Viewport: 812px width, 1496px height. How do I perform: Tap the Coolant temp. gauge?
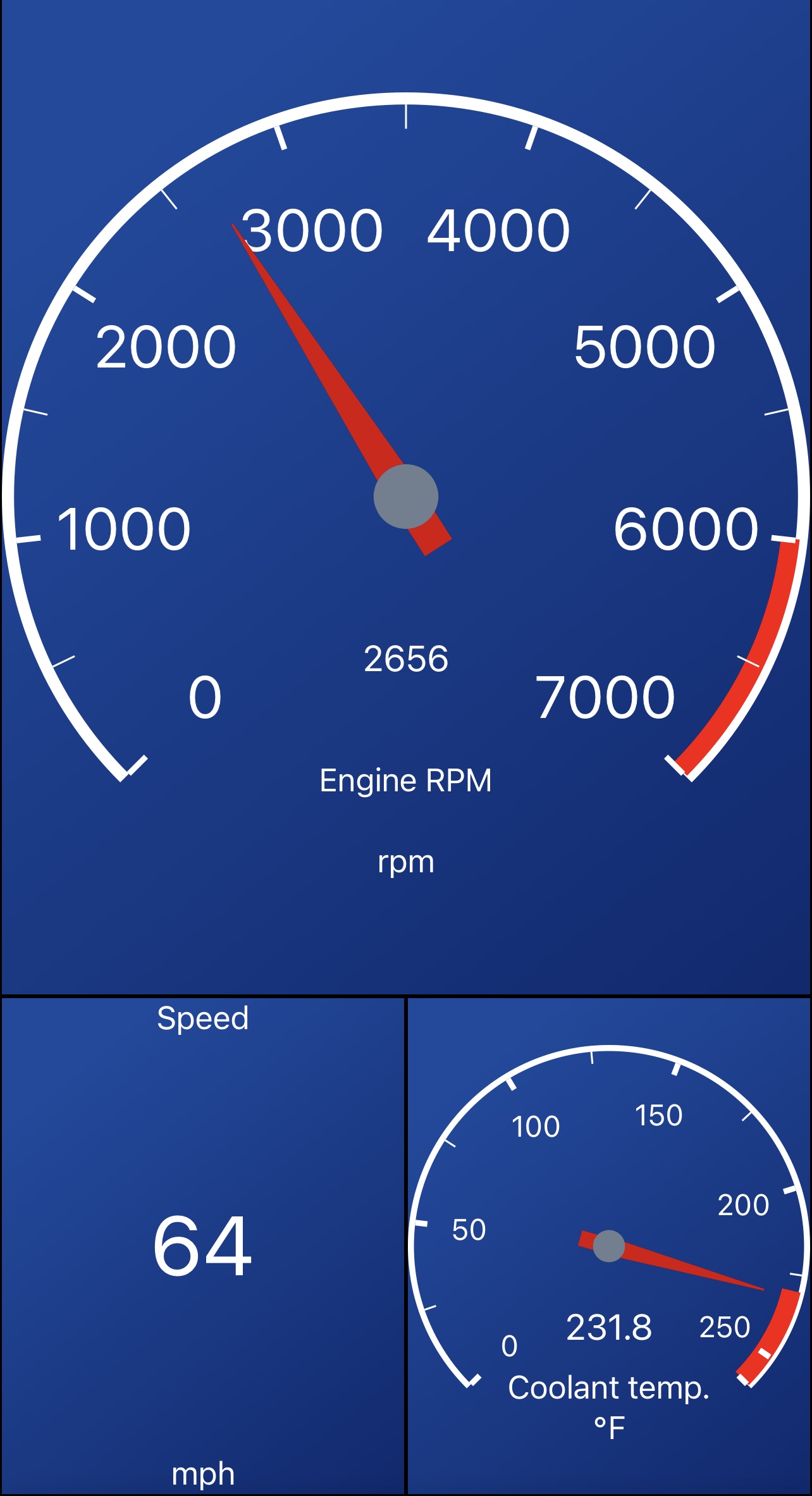coord(608,1246)
